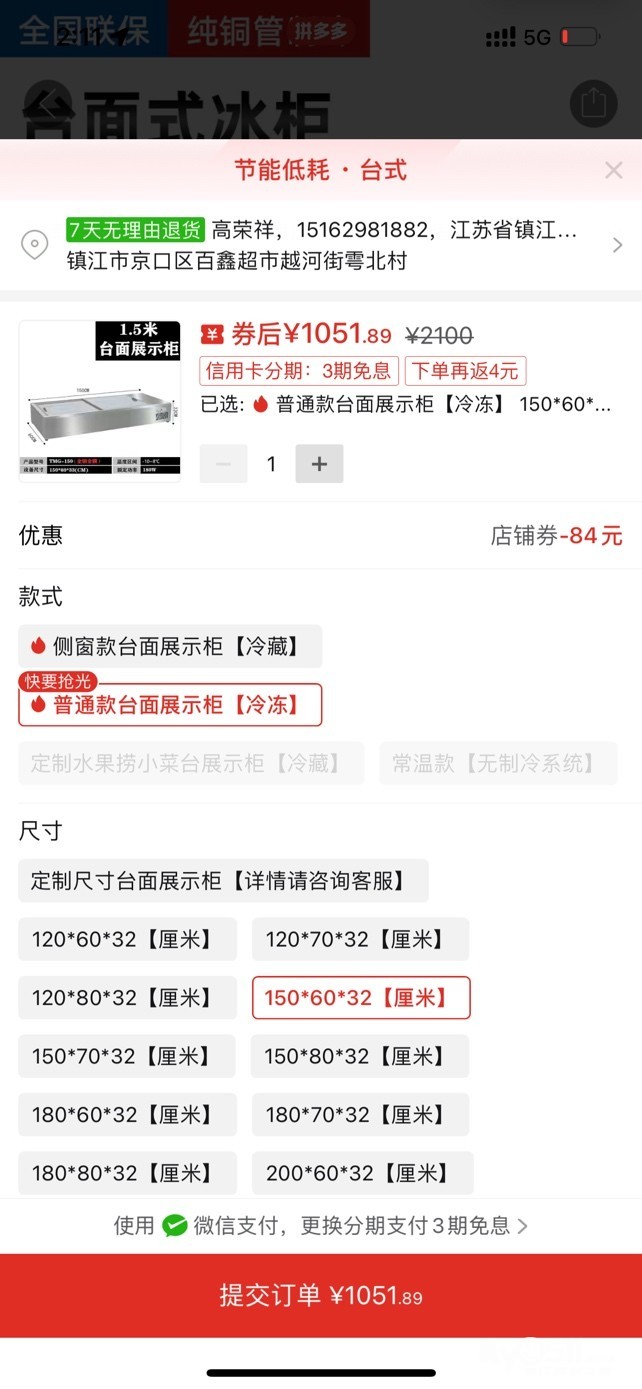This screenshot has width=642, height=1389.
Task: Select size 180*70*32【厘米】
Action: pyautogui.click(x=360, y=1114)
